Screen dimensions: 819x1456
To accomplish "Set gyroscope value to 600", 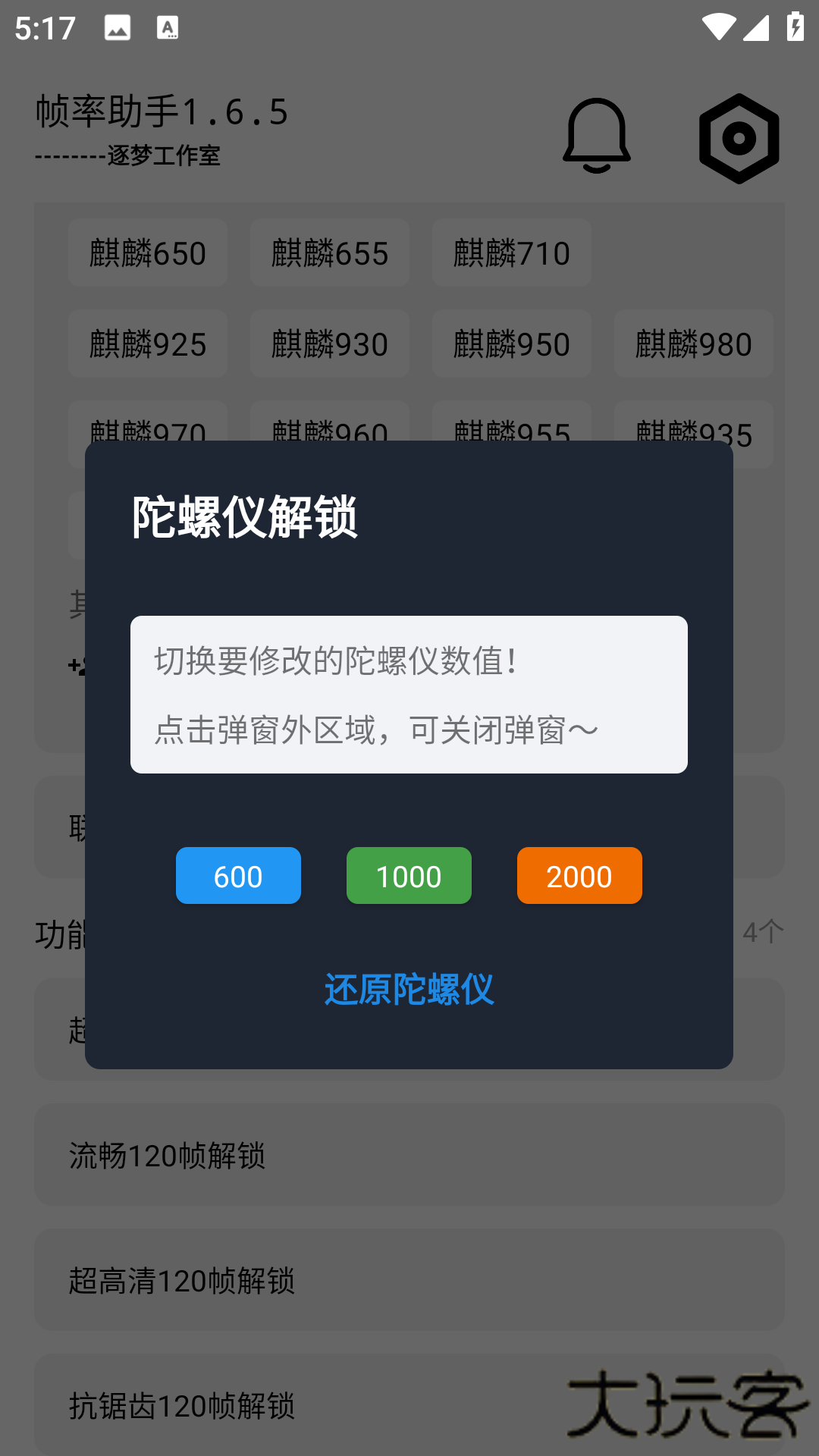I will [237, 876].
